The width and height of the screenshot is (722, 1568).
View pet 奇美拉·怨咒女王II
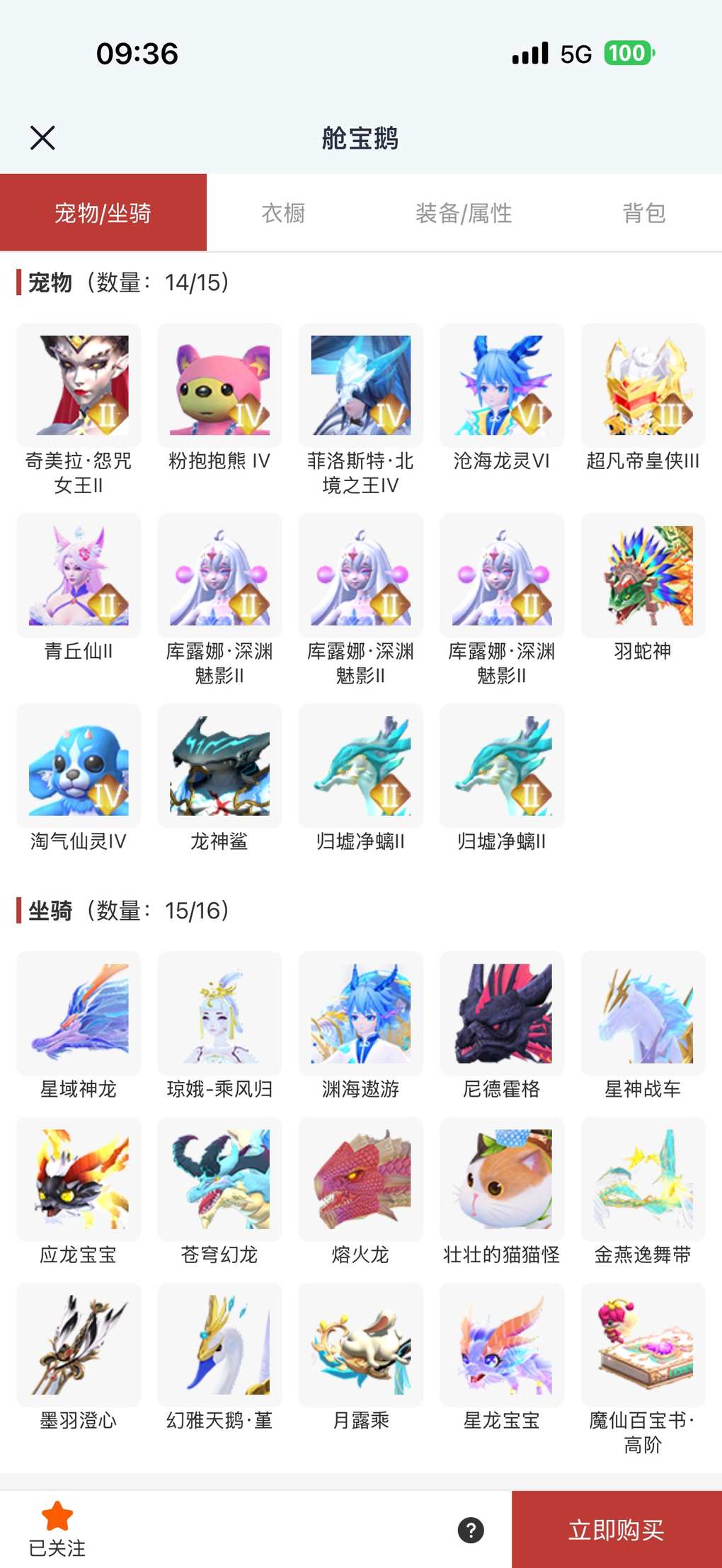pos(79,386)
